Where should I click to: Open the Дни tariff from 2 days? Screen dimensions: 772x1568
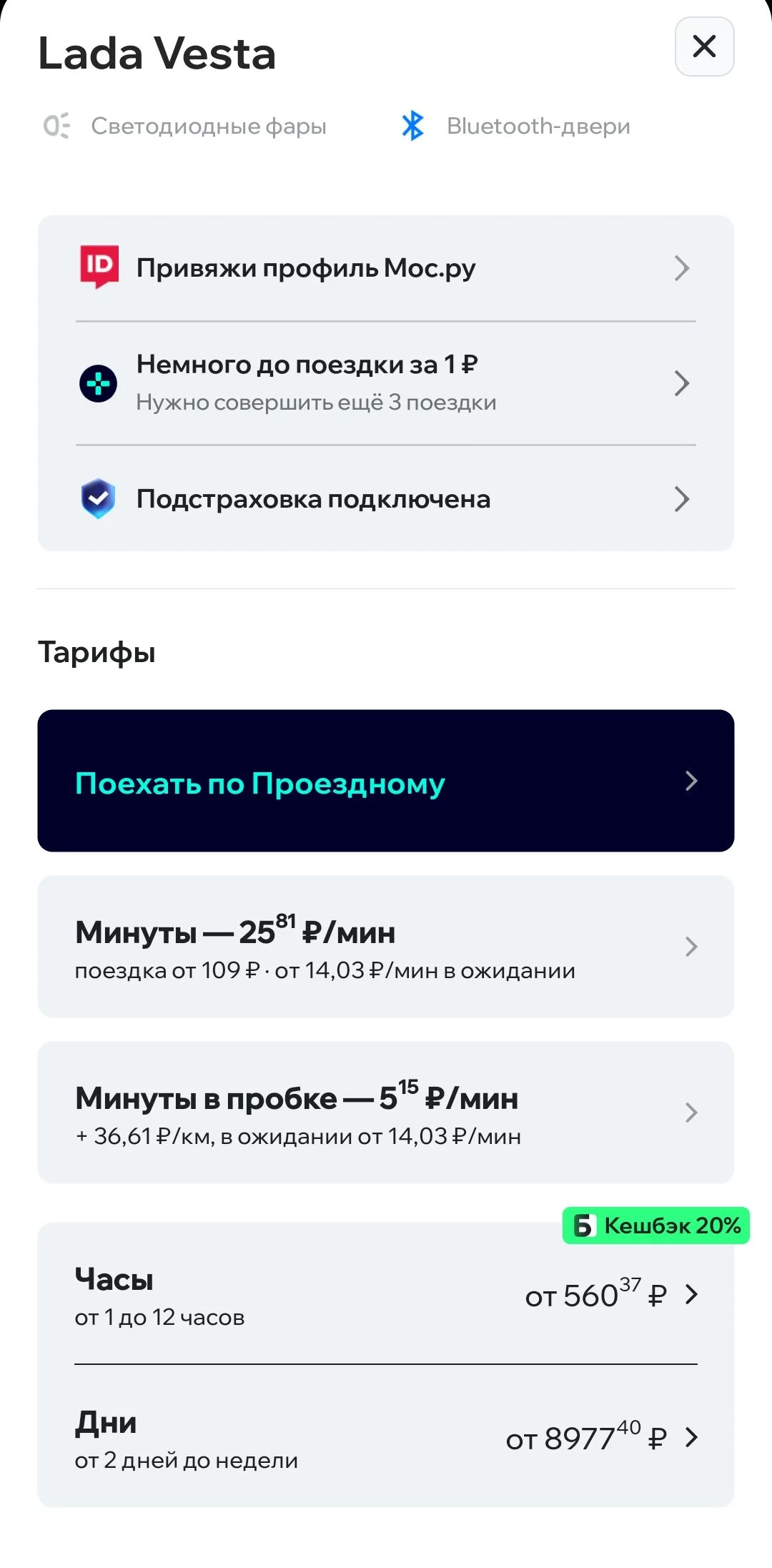(x=386, y=1437)
